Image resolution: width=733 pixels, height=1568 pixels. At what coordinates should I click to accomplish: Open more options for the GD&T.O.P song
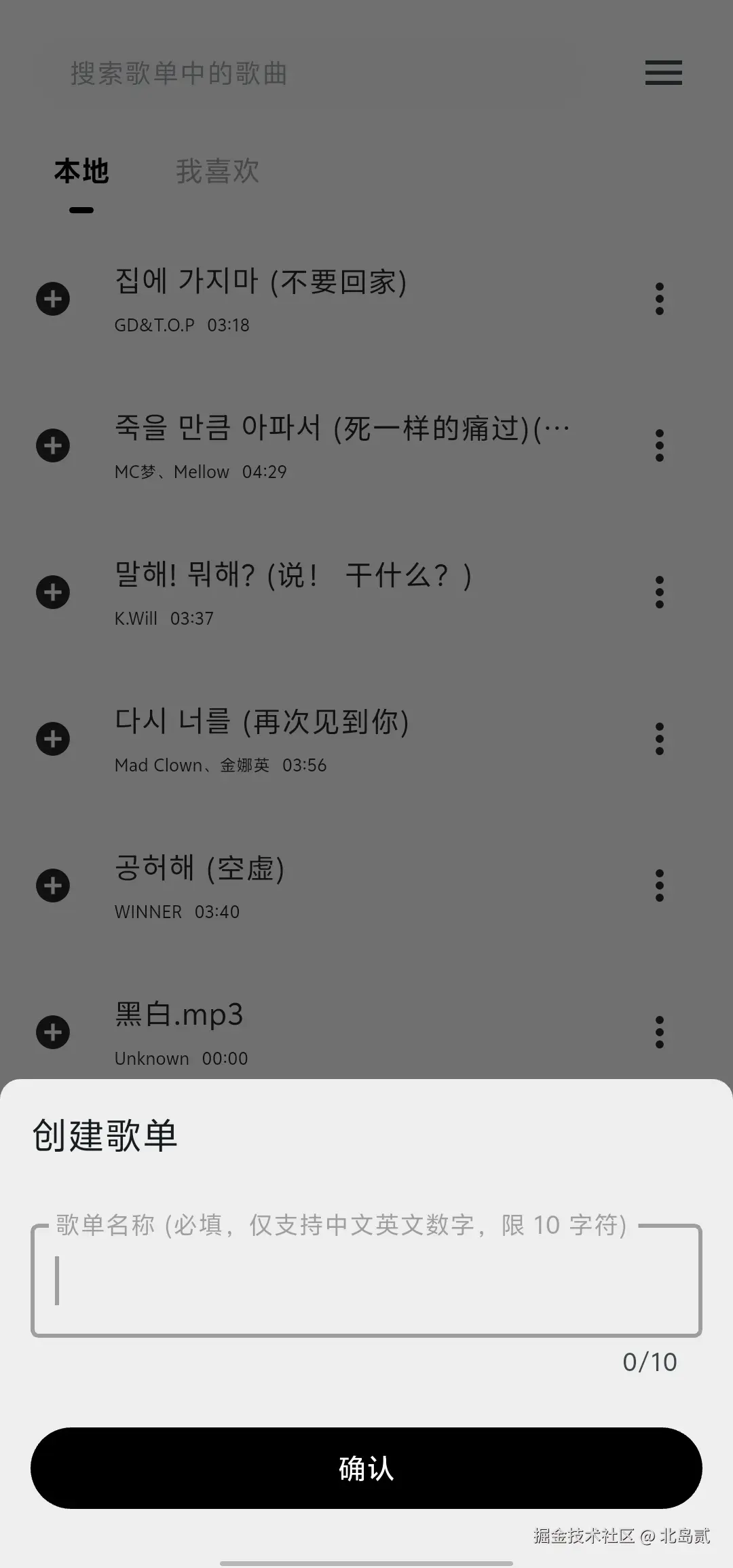(x=659, y=299)
